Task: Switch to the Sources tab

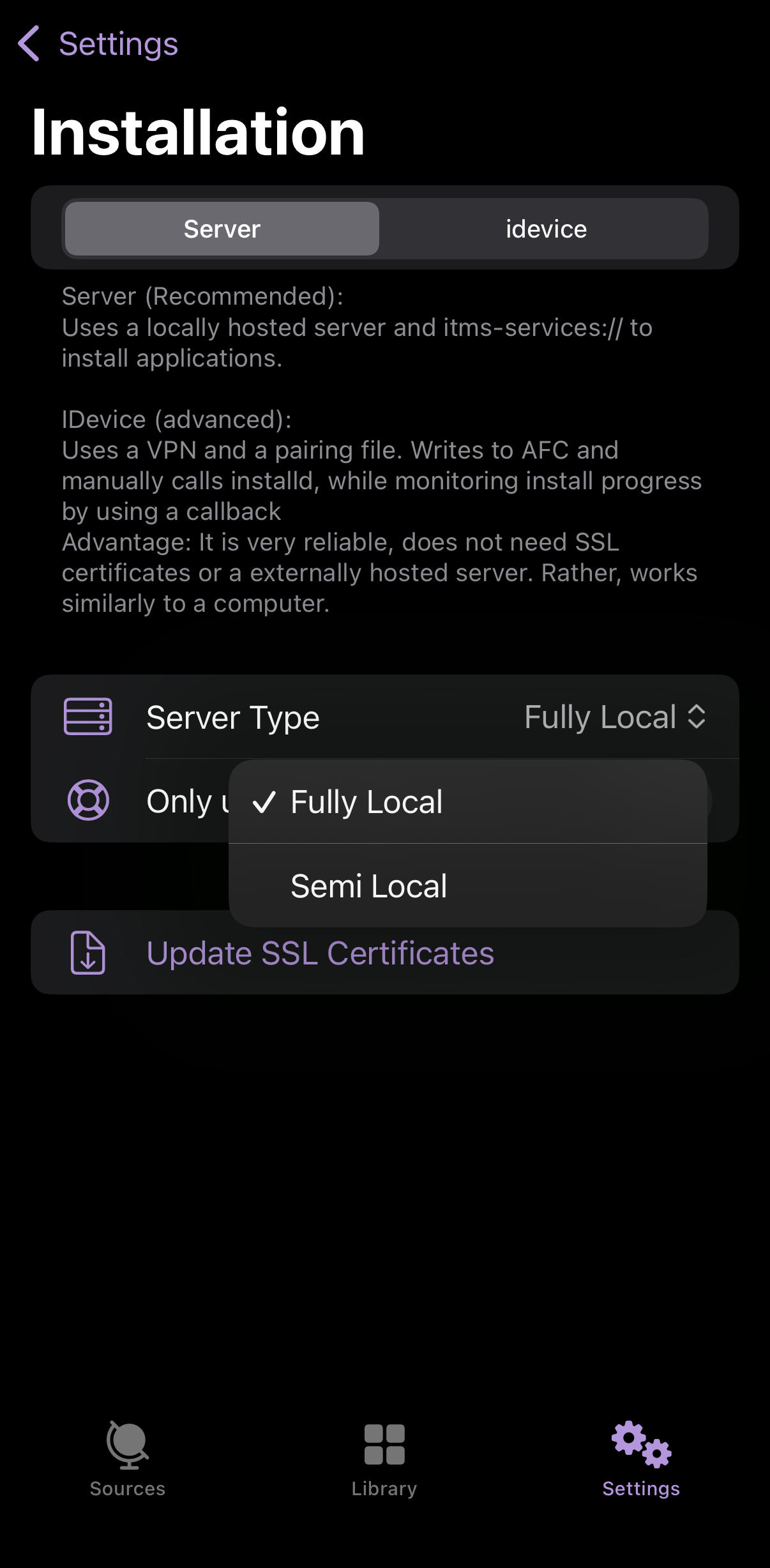Action: point(128,1459)
